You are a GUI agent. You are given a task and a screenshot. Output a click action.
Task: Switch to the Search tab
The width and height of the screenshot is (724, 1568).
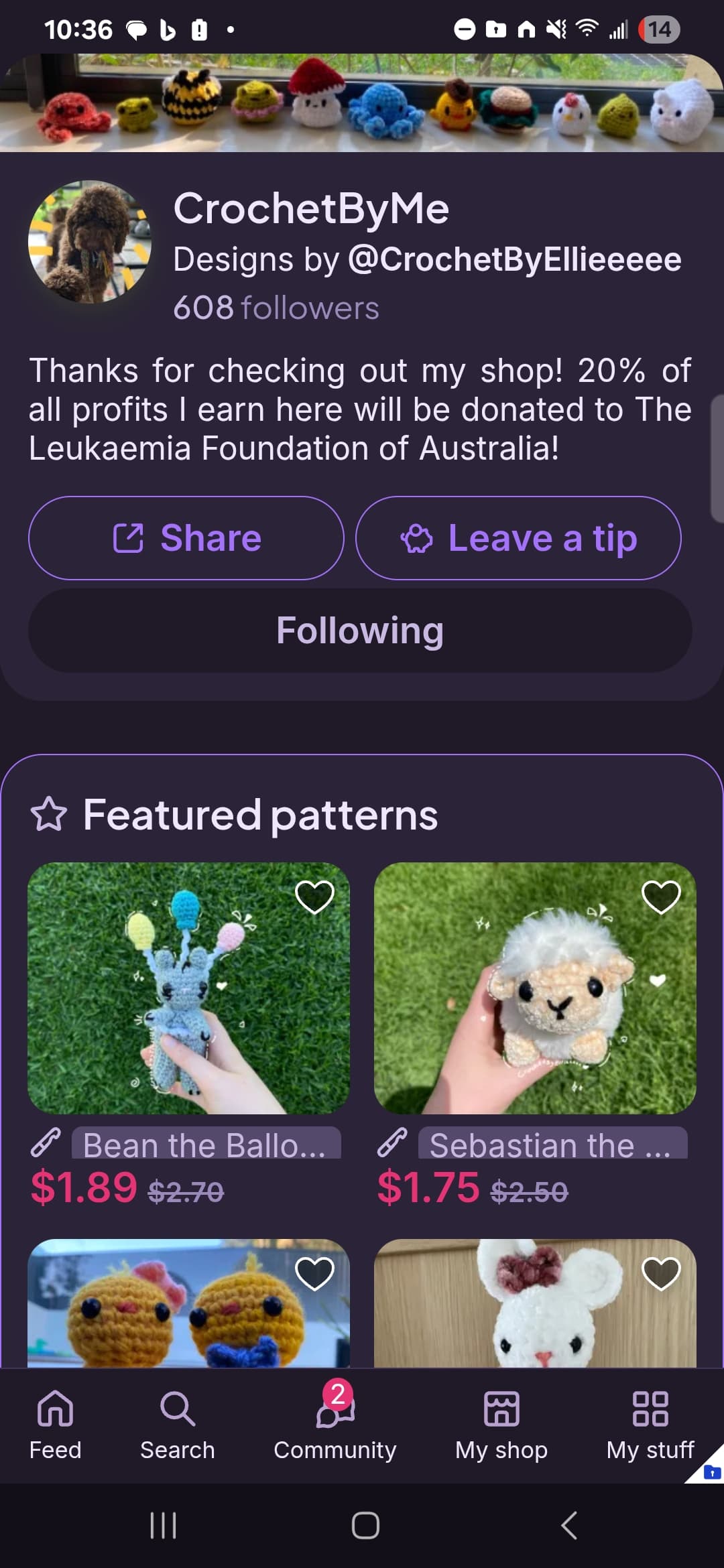pos(178,1425)
